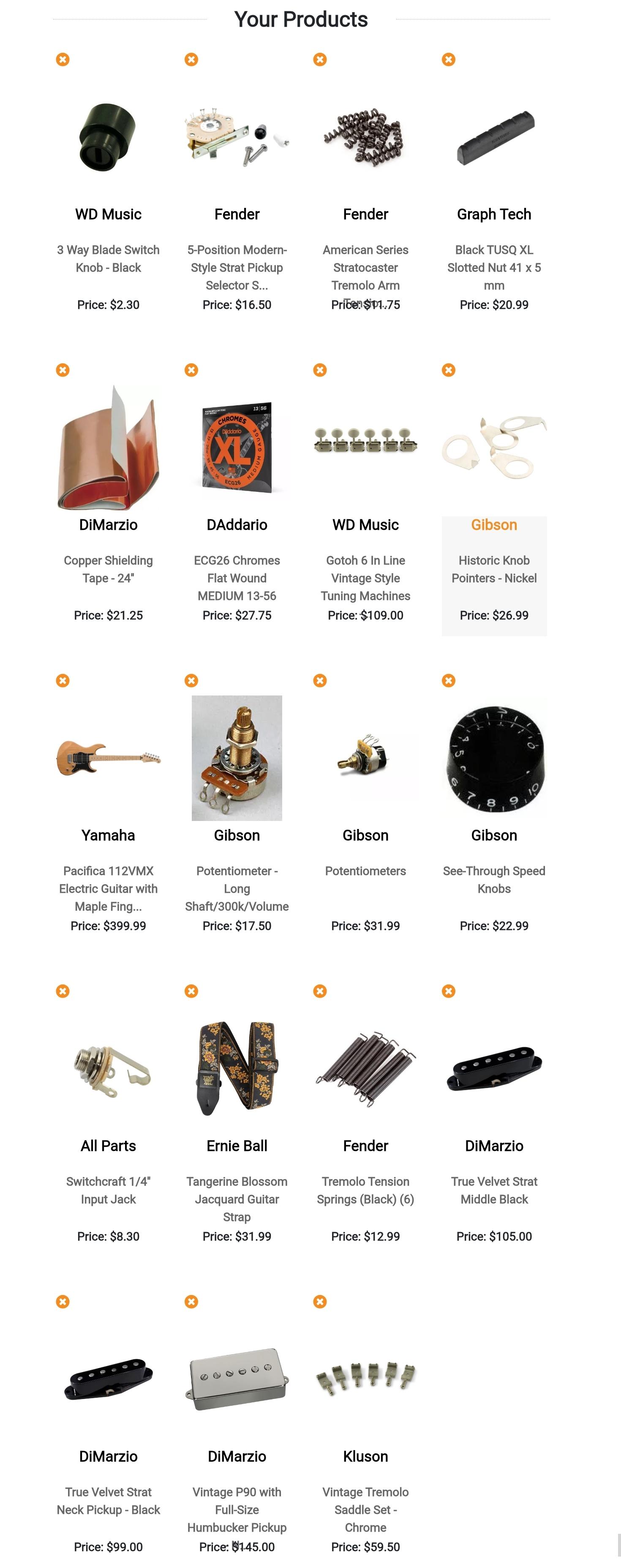Remove Graph Tech Black TUSQ XL nut
Image resolution: width=621 pixels, height=1568 pixels.
pos(449,59)
